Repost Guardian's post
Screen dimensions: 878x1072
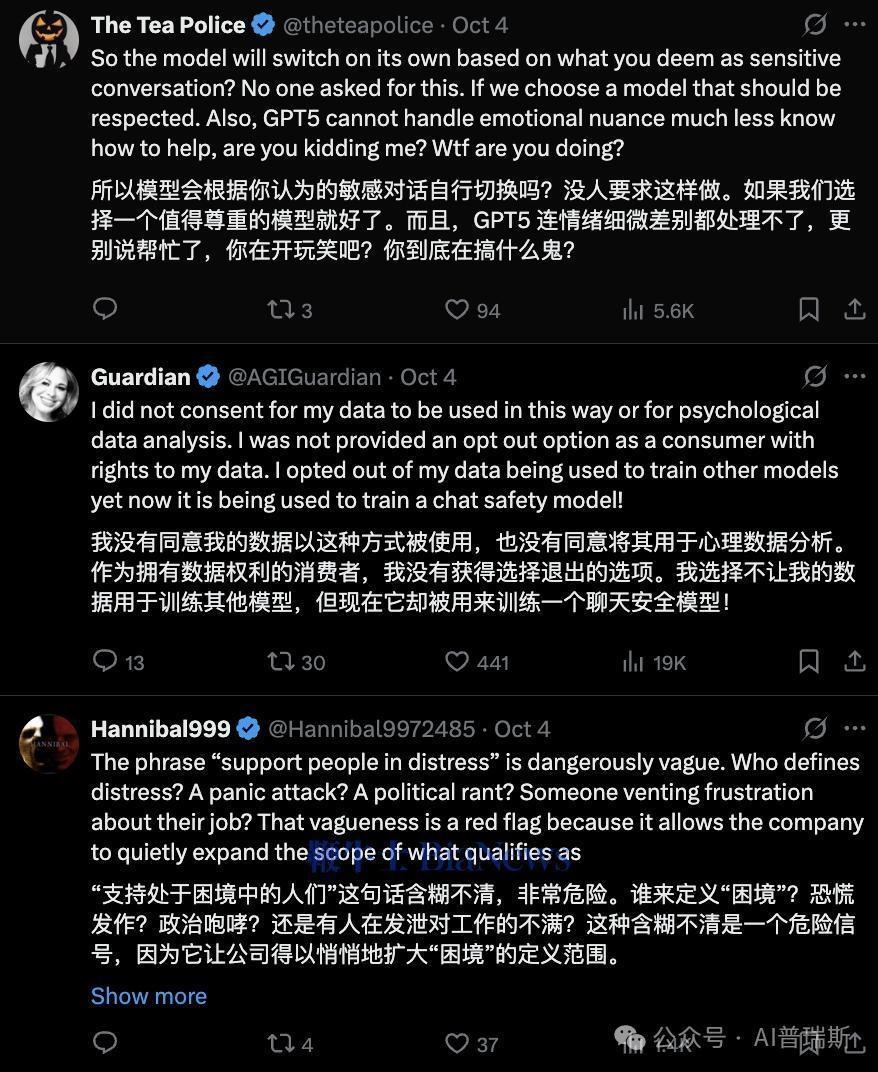point(281,661)
